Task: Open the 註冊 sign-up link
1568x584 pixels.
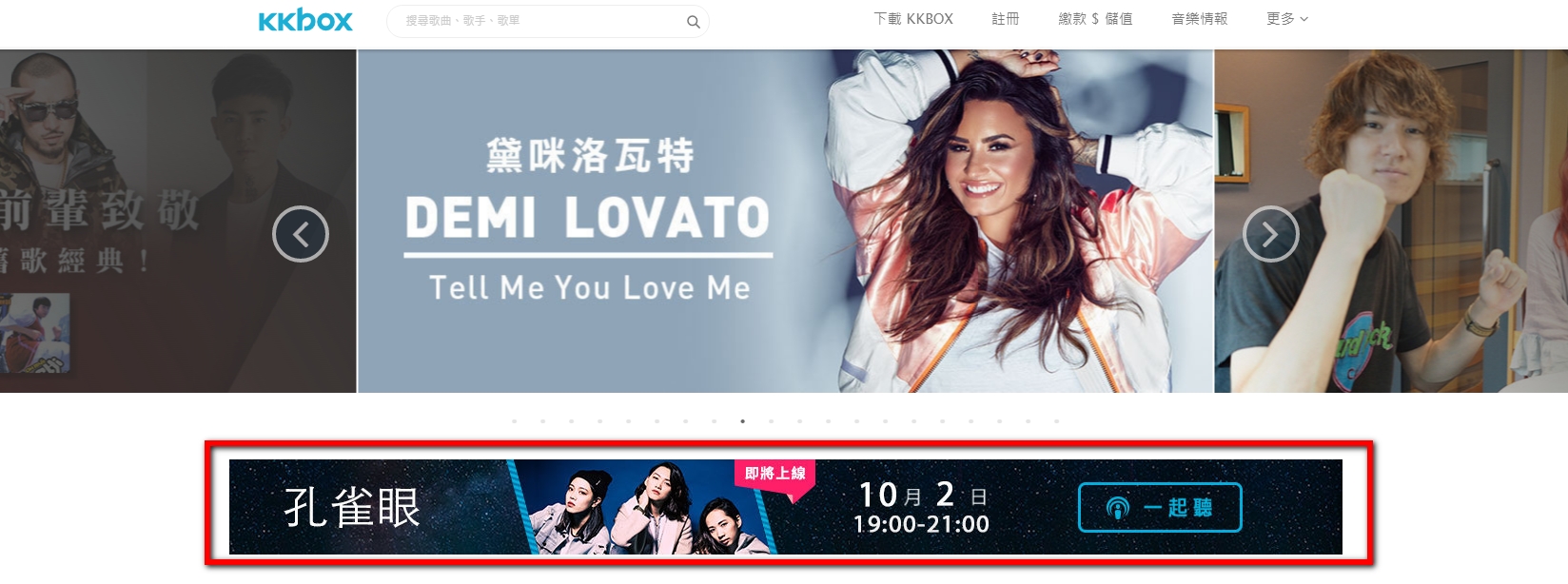Action: coord(1006,19)
